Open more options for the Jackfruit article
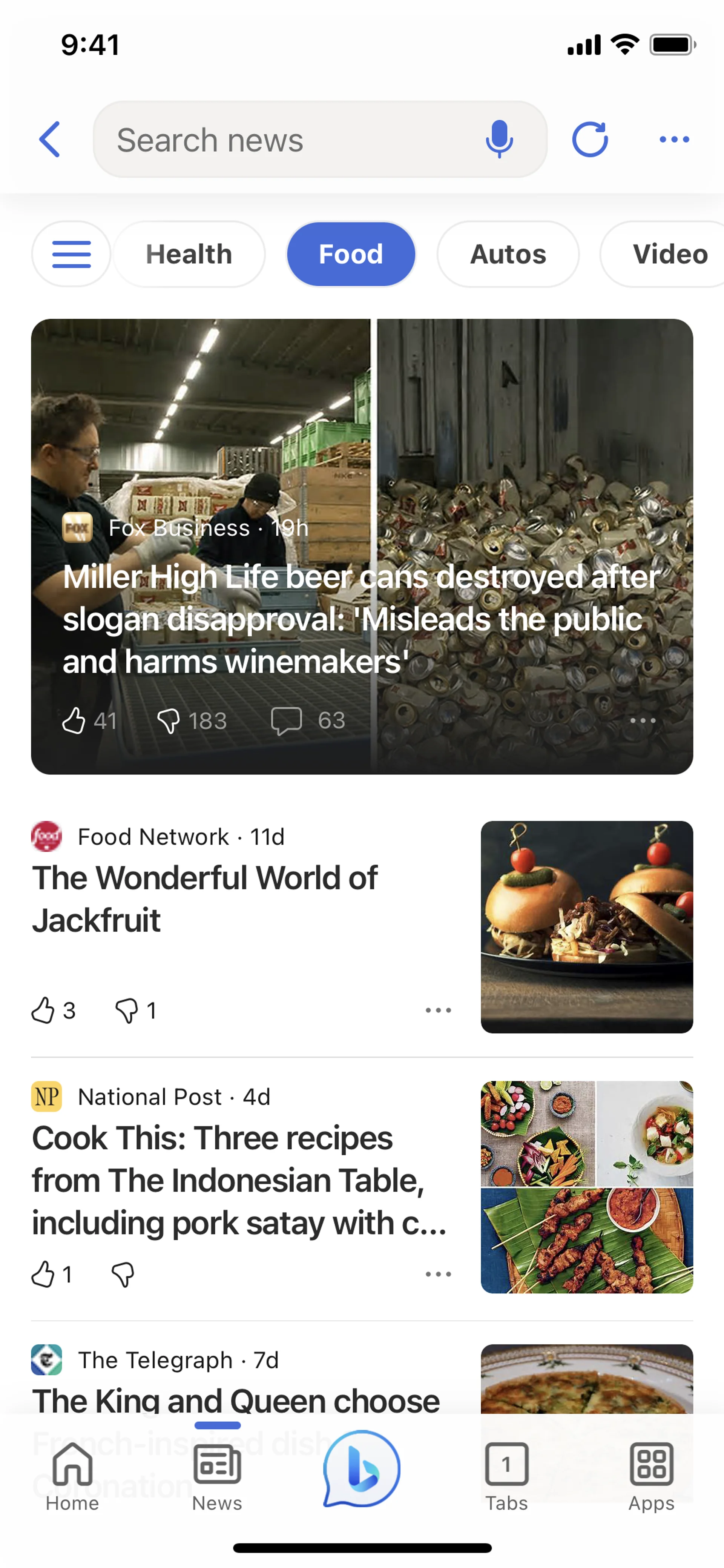Screen dimensions: 724x1568 coord(438,1011)
